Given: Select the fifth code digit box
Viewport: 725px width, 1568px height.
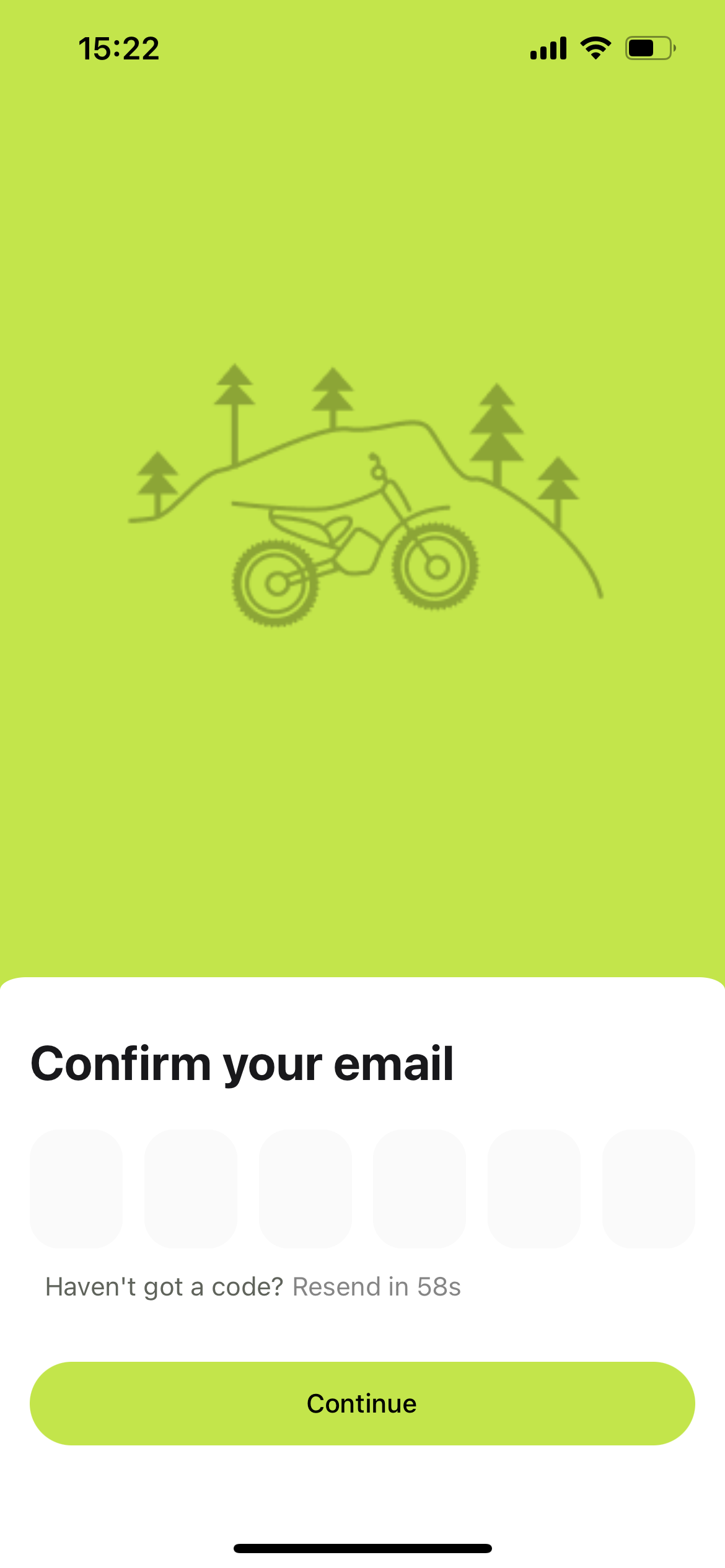Looking at the screenshot, I should coord(534,1188).
